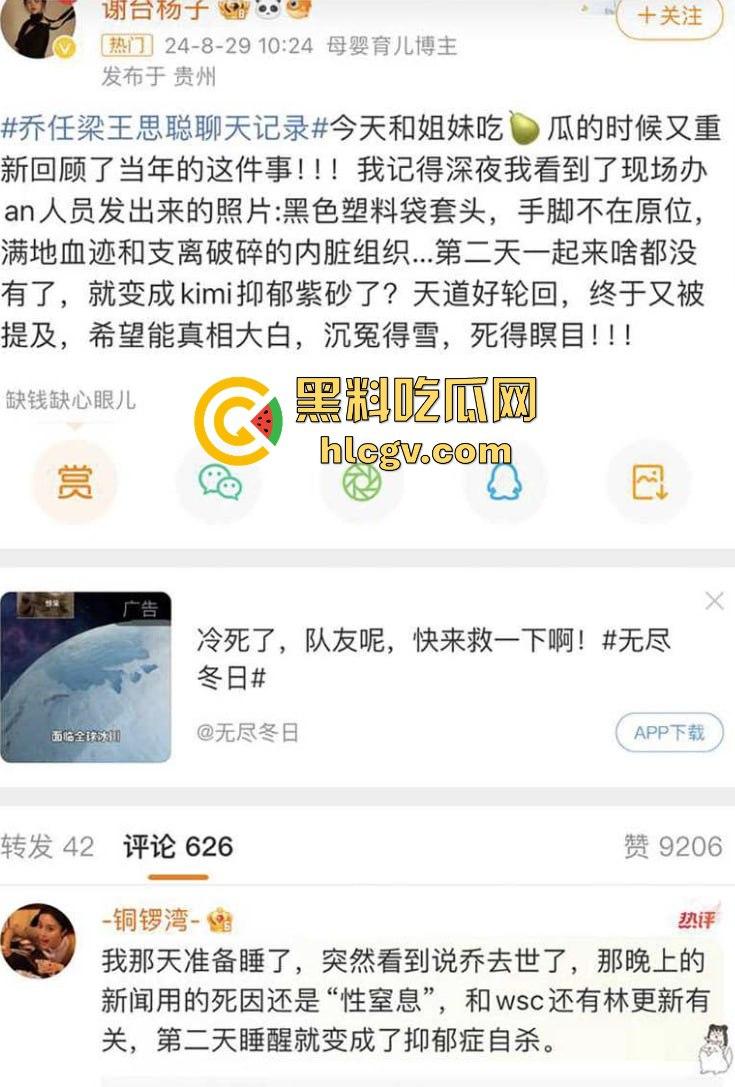Open -铜锣湾- commenter's avatar
Screen dimensions: 735x1087
click(x=39, y=941)
